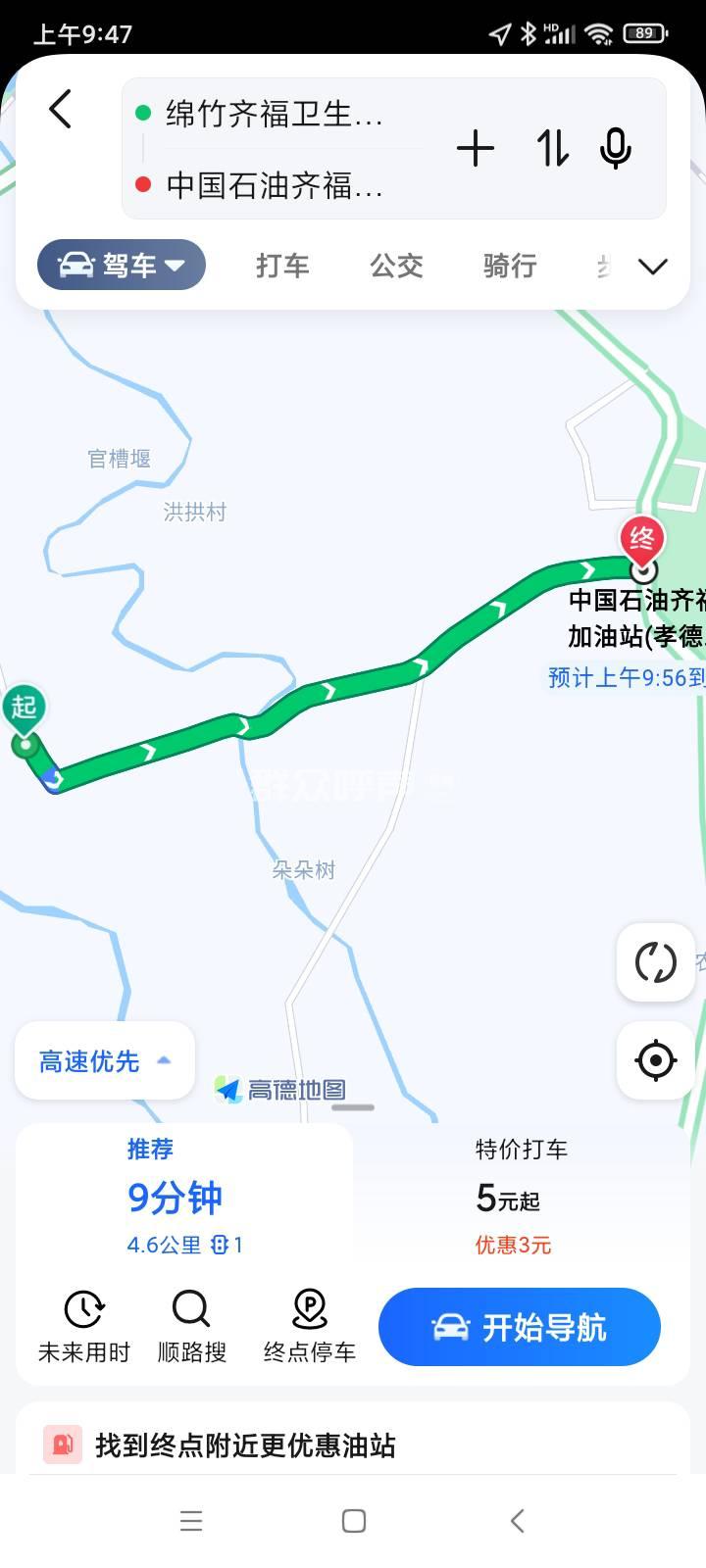Switch to the 骑行 tab
Image resolution: width=706 pixels, height=1568 pixels.
click(x=510, y=266)
